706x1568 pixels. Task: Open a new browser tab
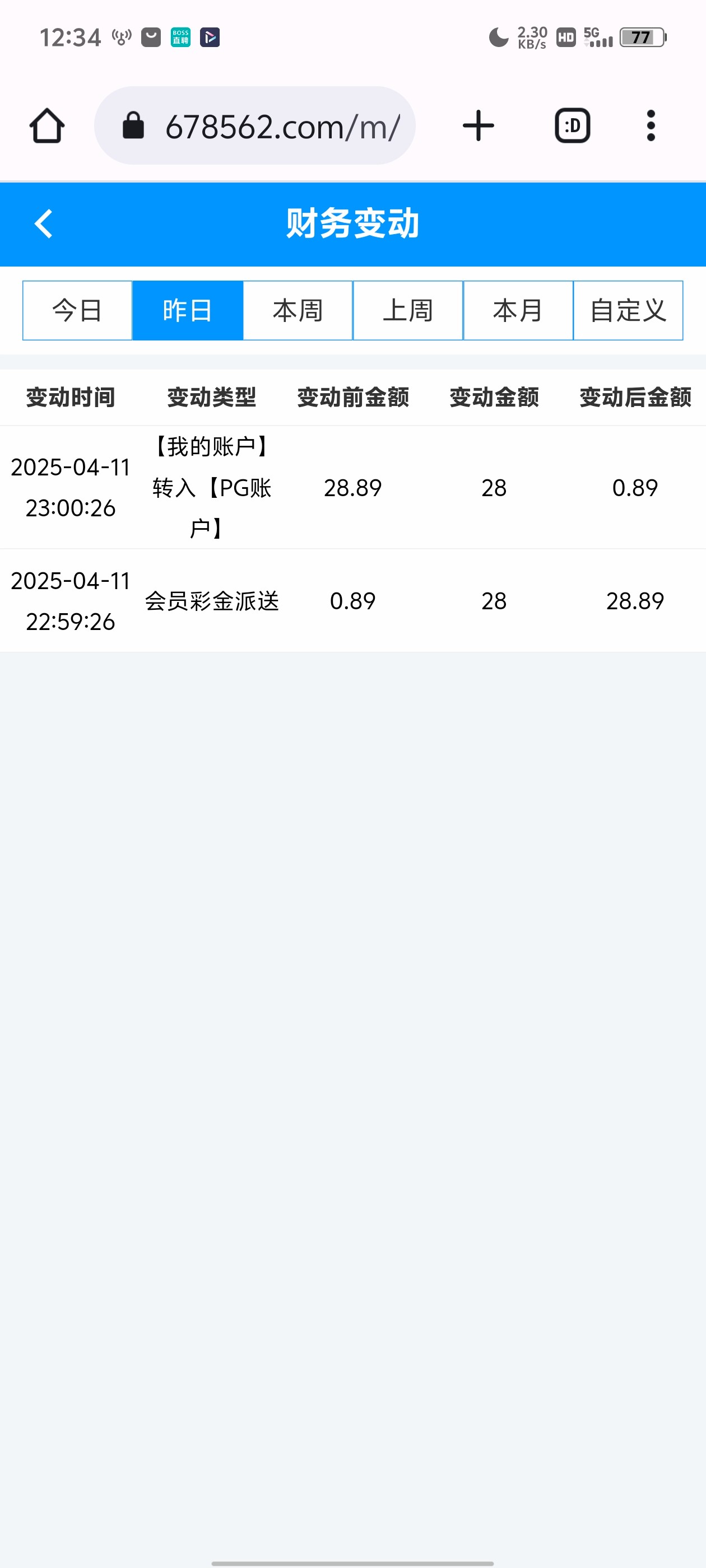478,126
